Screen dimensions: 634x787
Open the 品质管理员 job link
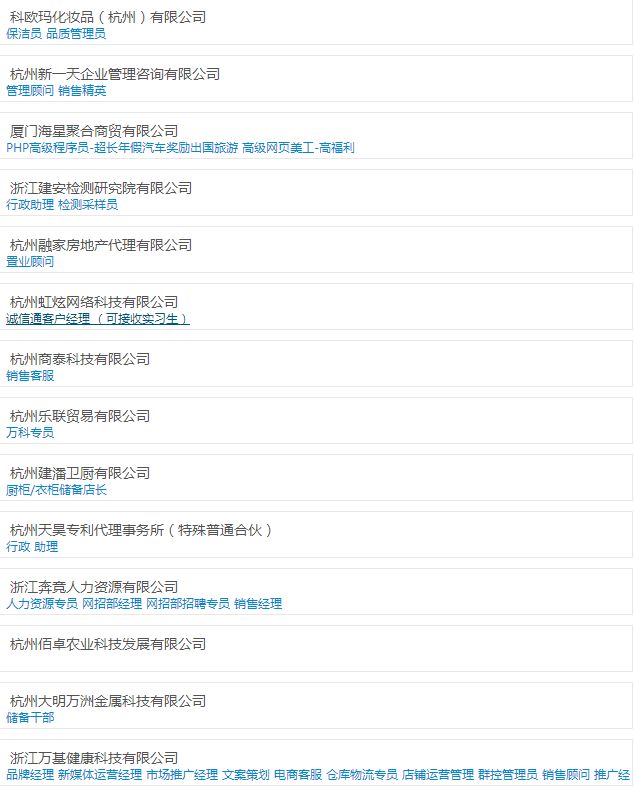pos(76,34)
